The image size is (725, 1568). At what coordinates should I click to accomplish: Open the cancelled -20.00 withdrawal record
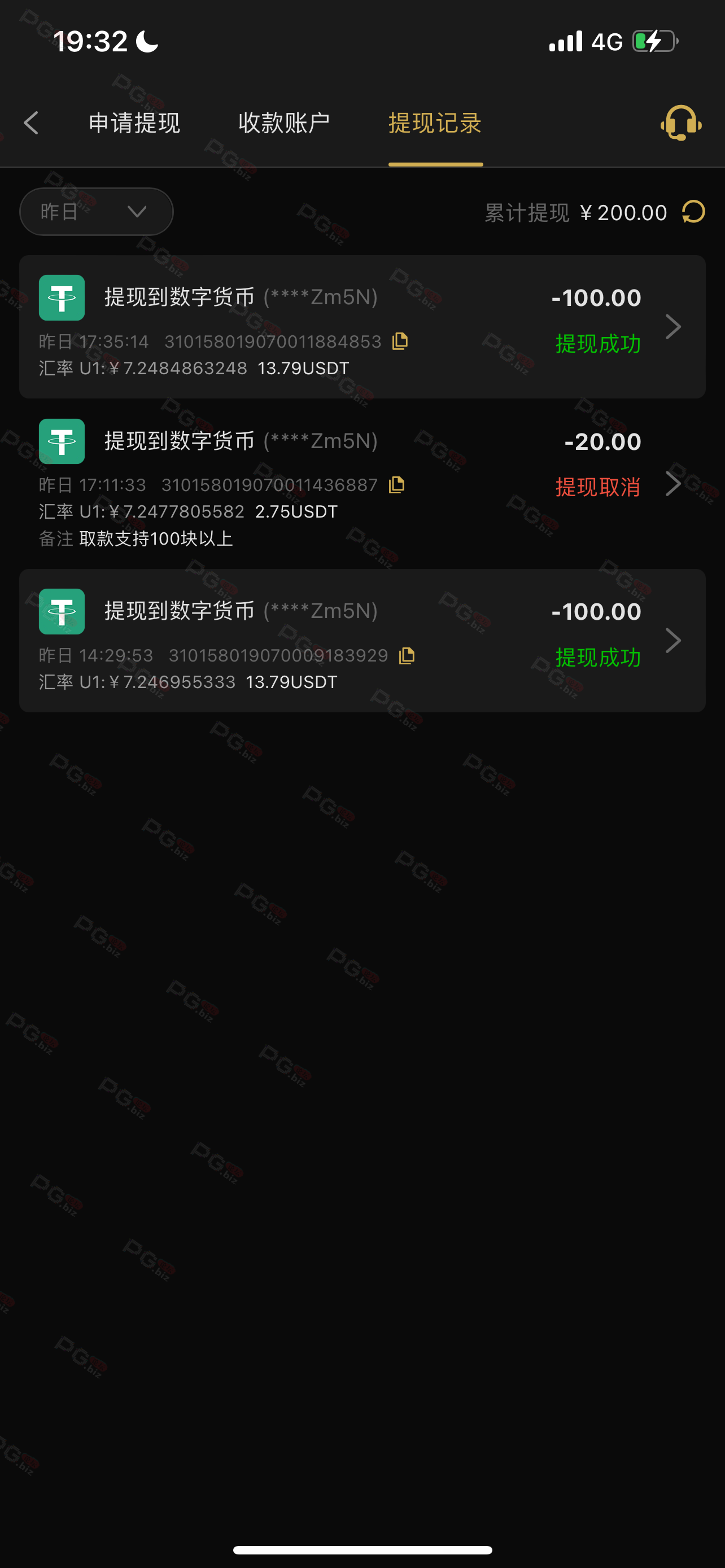point(362,483)
